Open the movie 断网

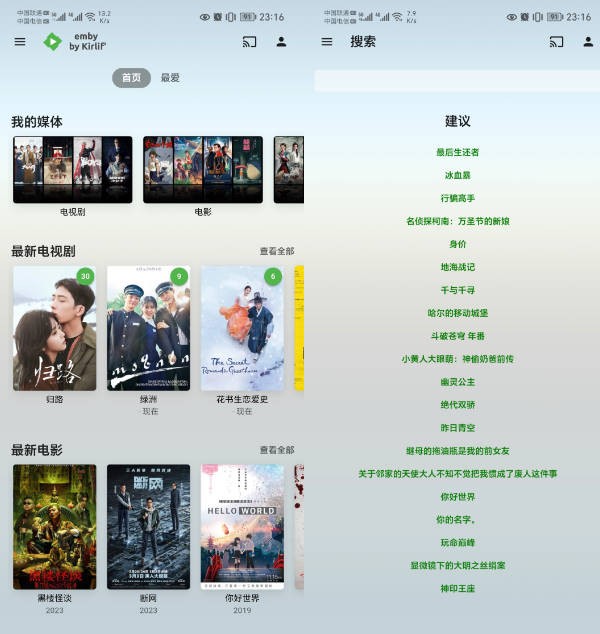pos(148,527)
